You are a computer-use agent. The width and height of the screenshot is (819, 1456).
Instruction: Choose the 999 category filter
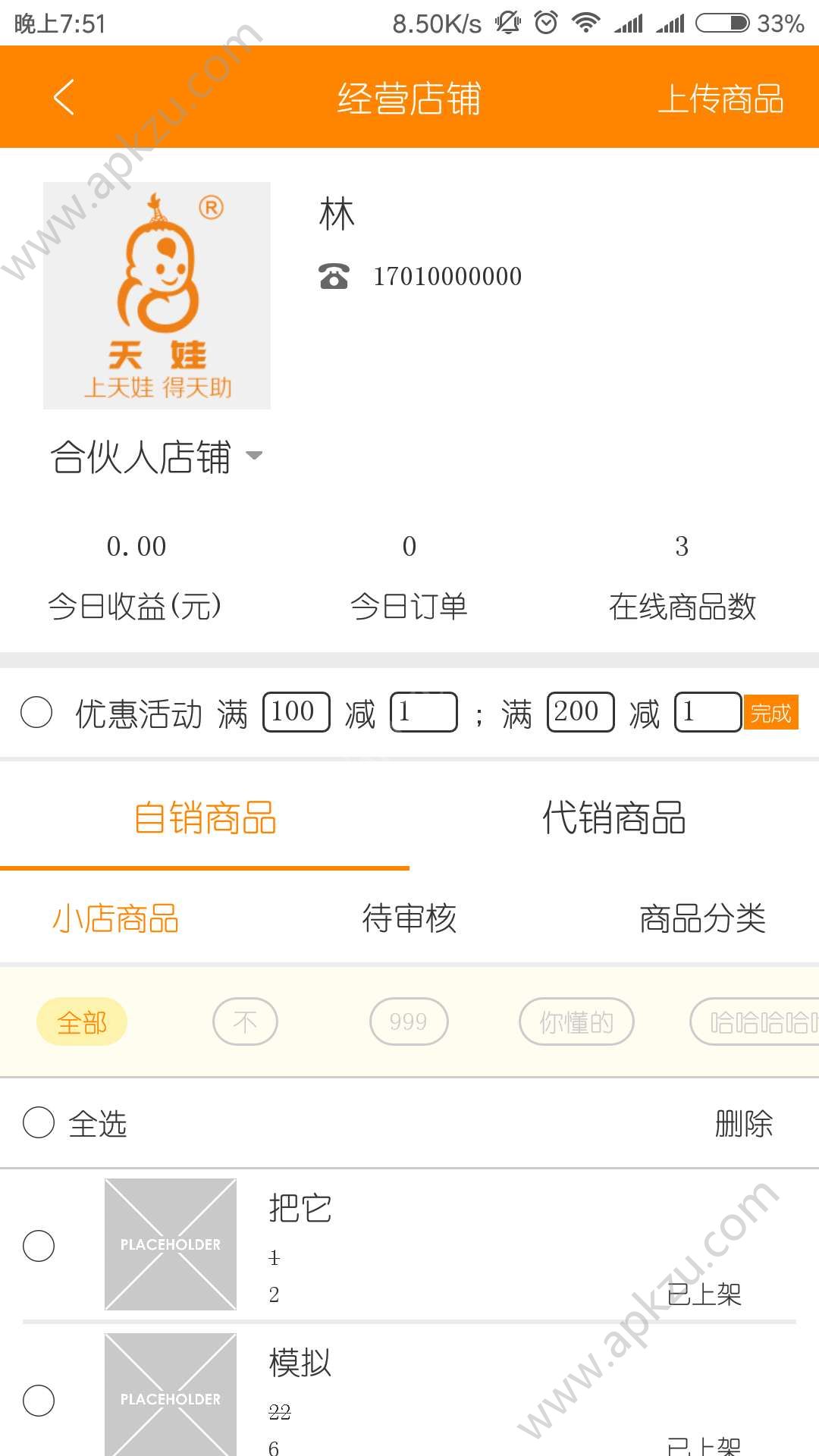coord(408,1021)
